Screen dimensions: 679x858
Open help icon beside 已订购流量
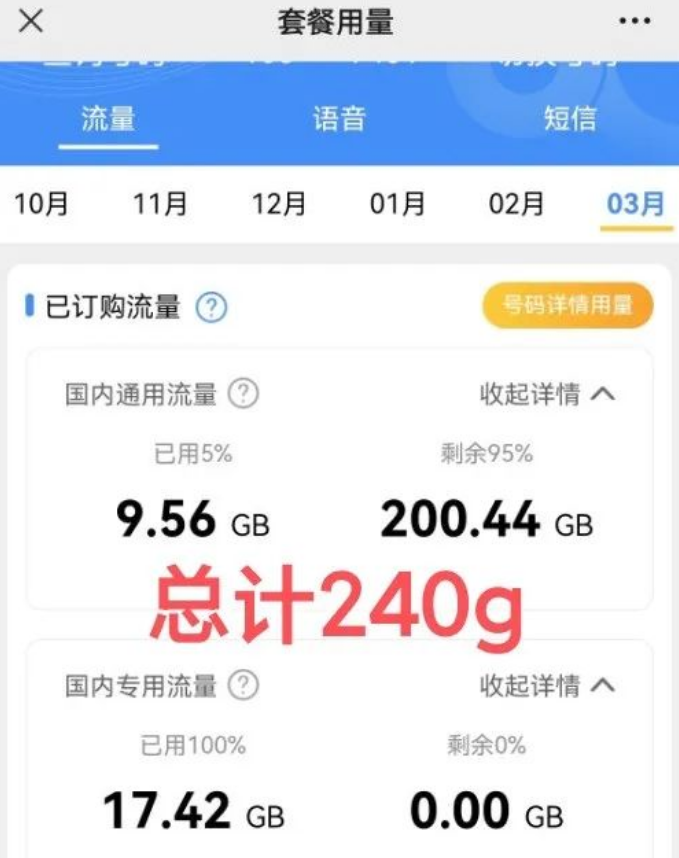[x=211, y=308]
